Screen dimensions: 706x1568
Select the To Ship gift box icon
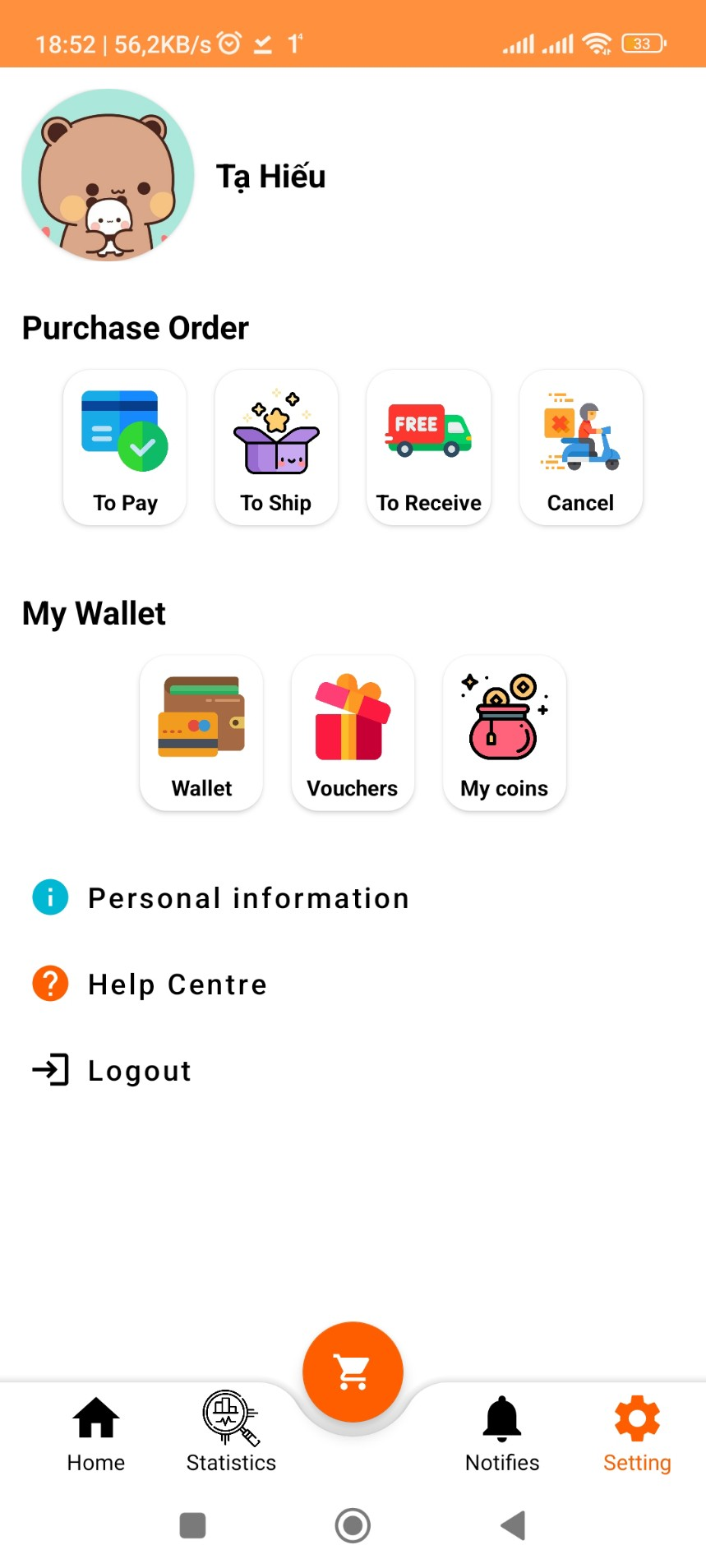click(x=275, y=431)
